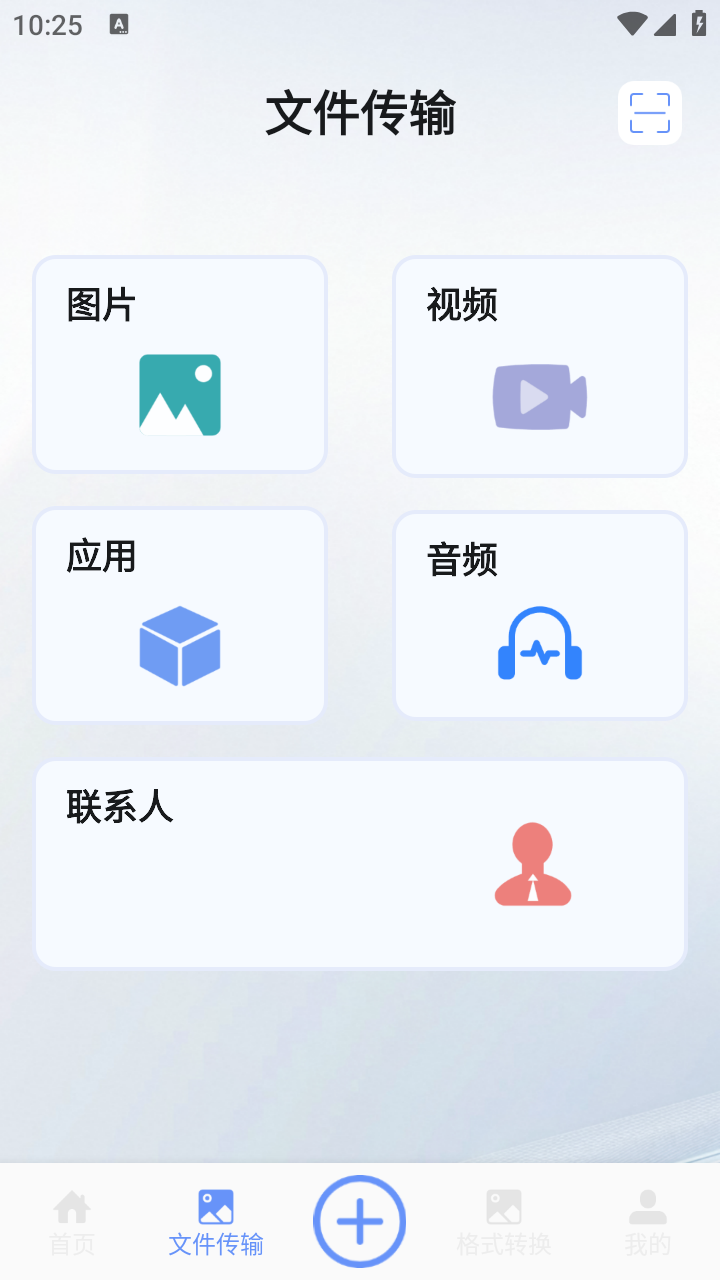Open the QR scan icon top right
720x1280 pixels.
tap(649, 112)
